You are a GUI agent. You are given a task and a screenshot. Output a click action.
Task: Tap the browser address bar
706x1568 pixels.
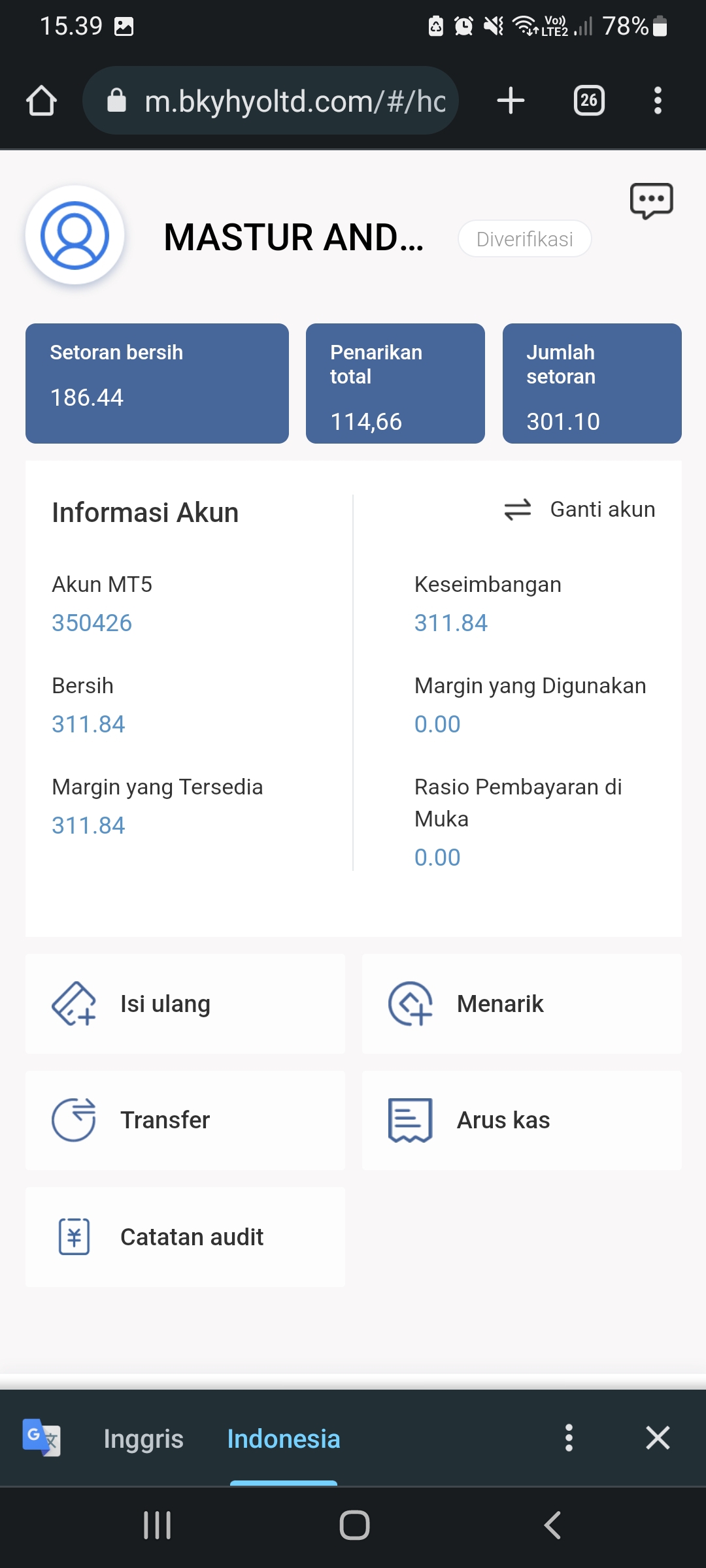click(271, 101)
